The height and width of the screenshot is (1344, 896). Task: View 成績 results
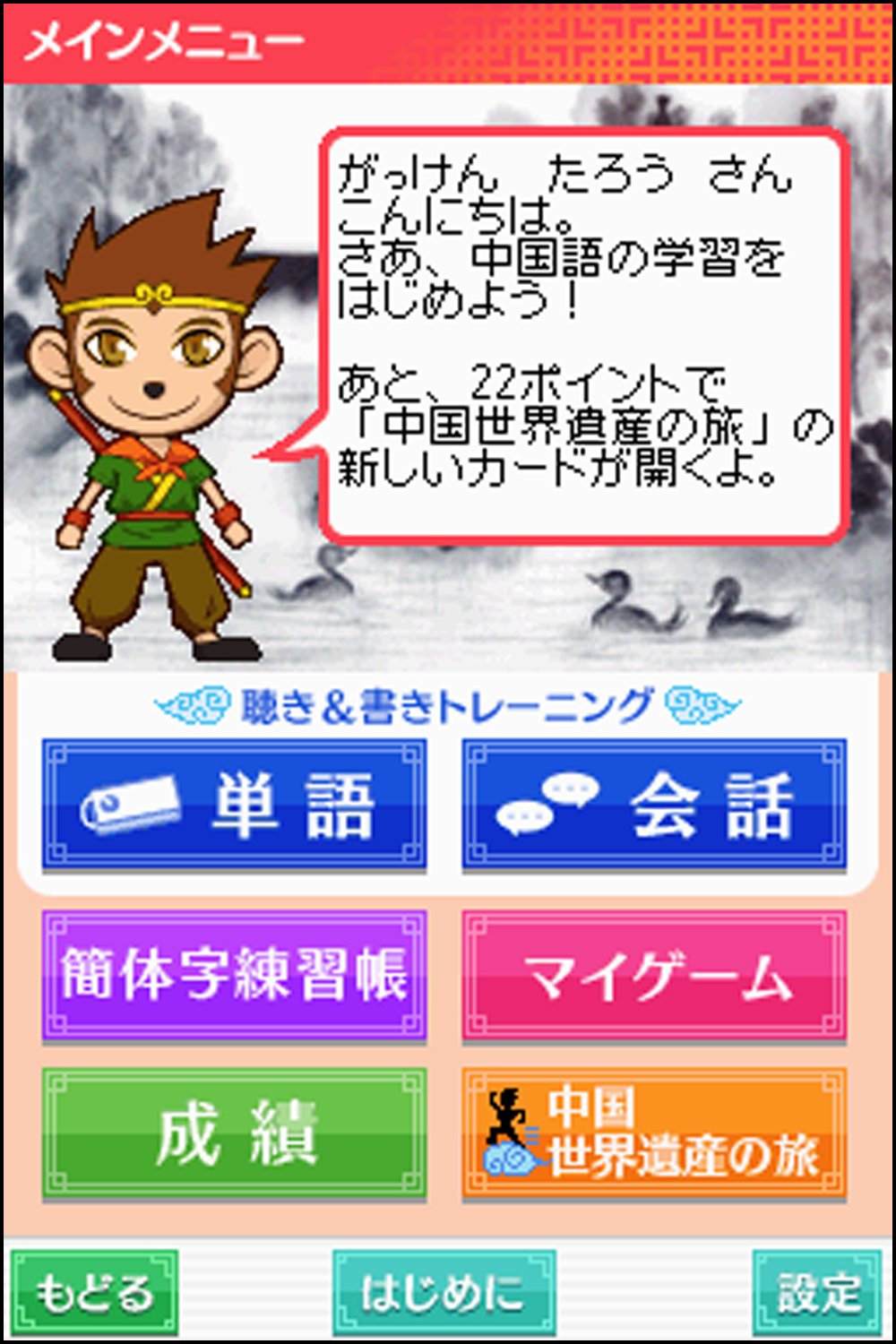[234, 1133]
